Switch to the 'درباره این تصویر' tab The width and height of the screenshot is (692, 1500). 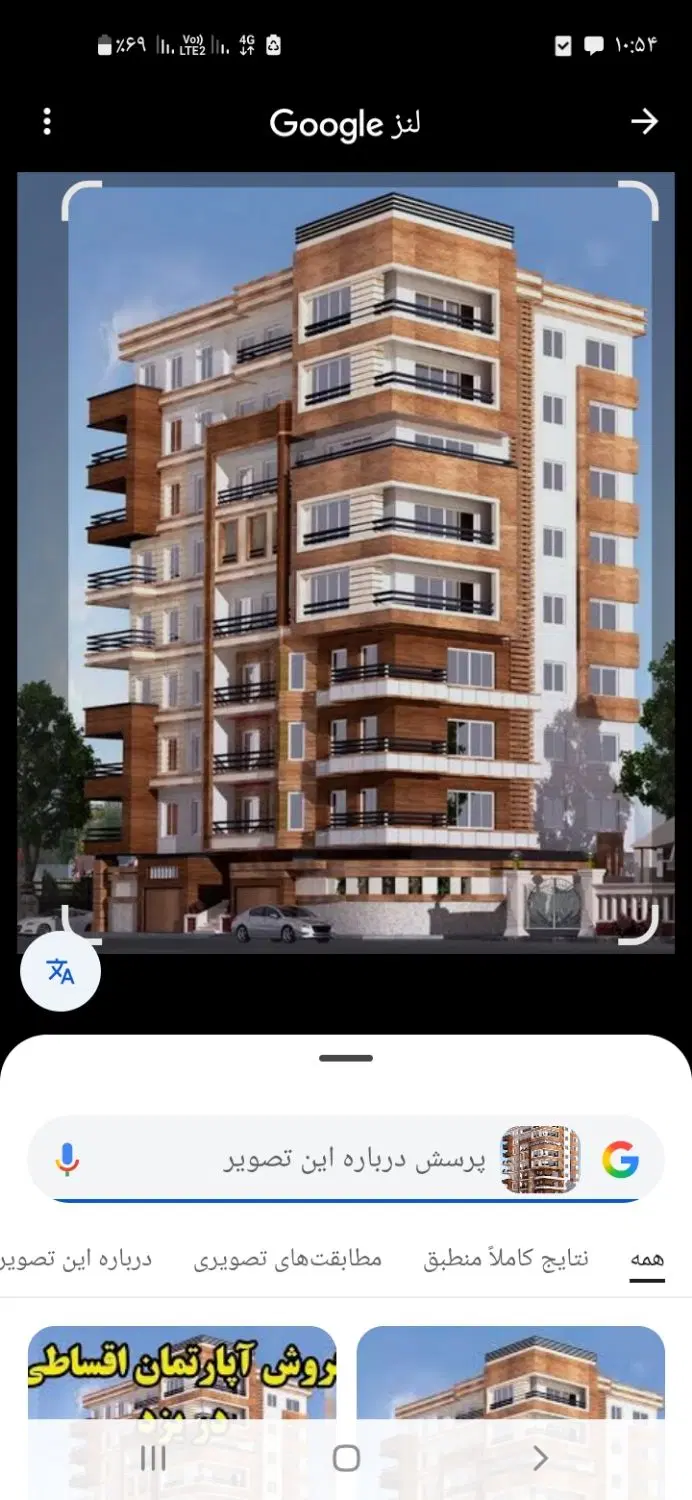click(x=76, y=1258)
